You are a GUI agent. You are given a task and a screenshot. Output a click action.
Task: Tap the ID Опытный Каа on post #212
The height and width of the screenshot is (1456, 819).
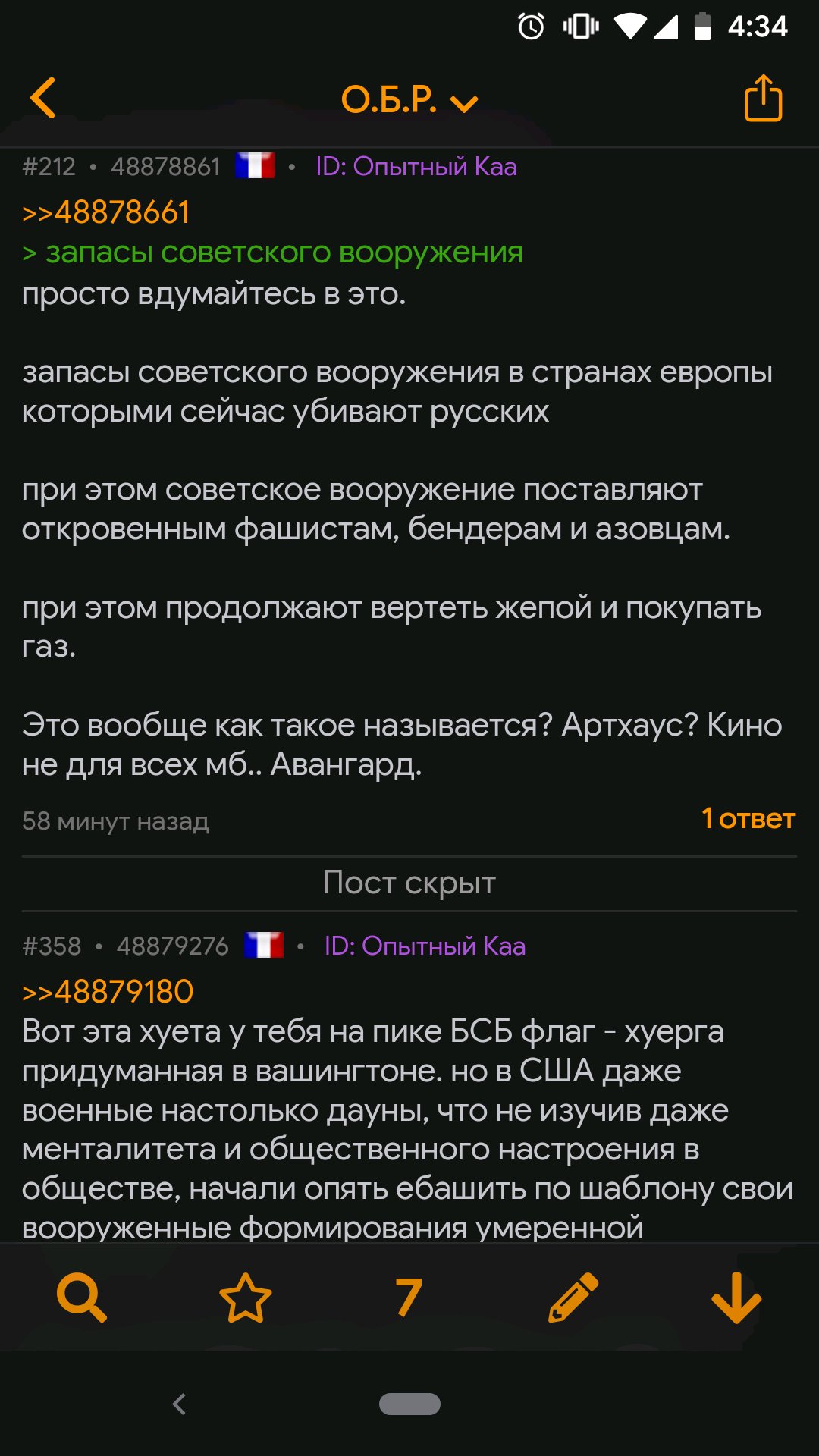416,167
